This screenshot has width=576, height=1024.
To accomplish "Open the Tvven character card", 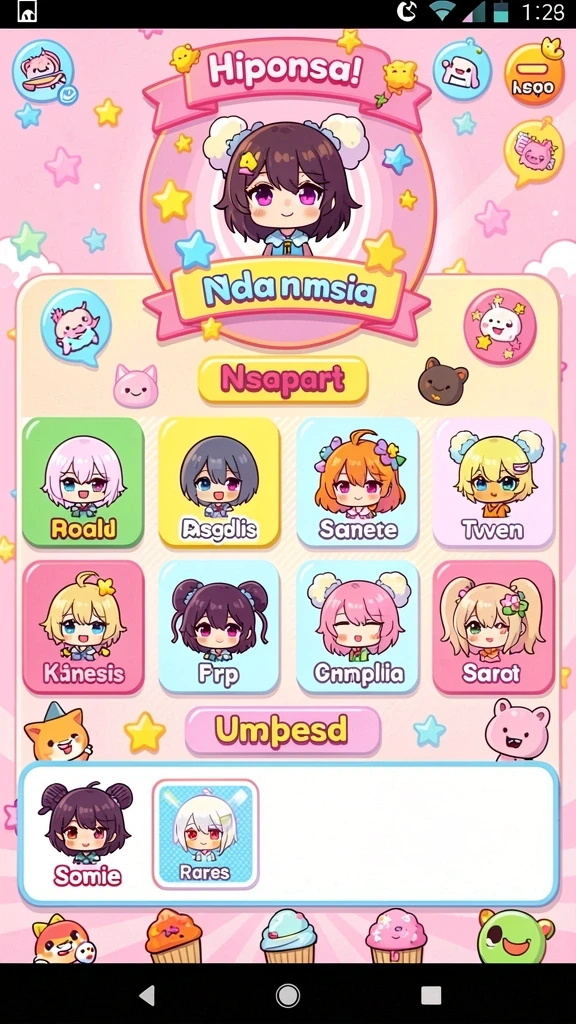I will pos(494,482).
